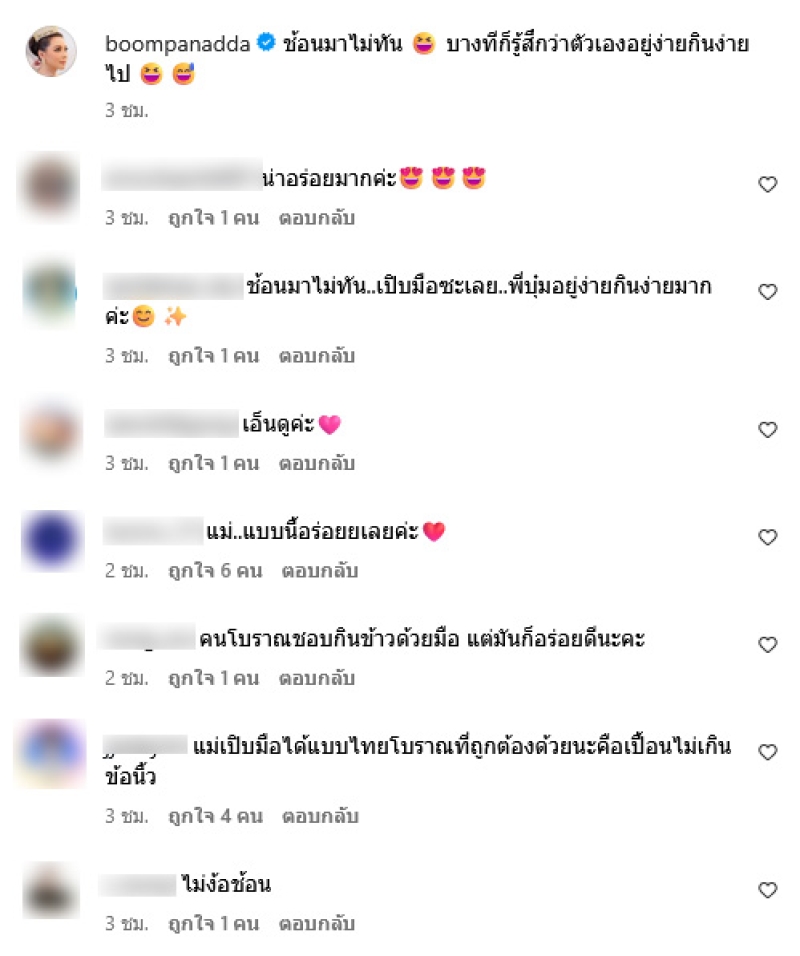Like the comment 'แม่..แบบนี้อร่อยยเลยค่ะ'

767,537
